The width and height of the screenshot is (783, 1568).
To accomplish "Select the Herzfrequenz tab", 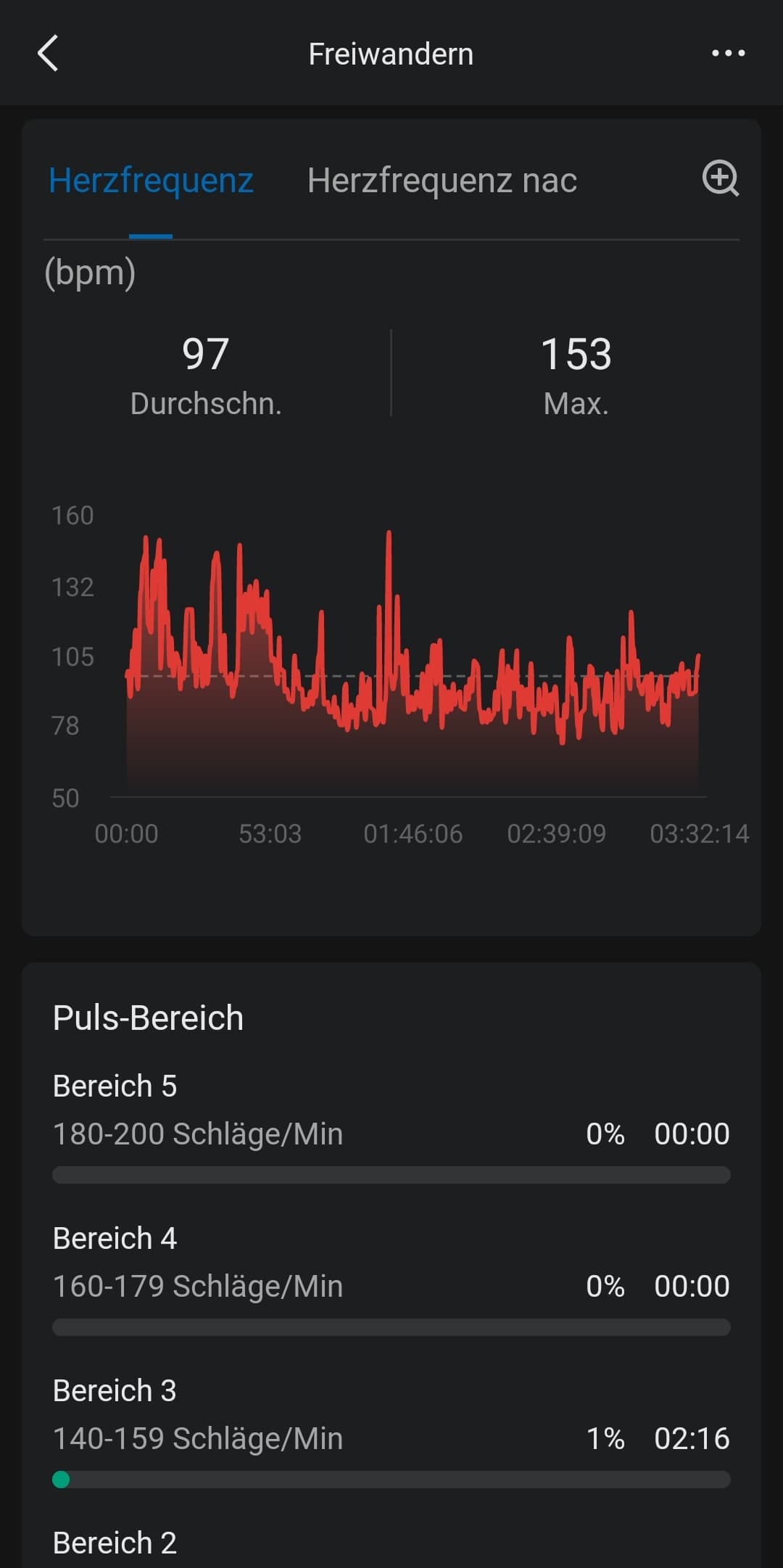I will [x=151, y=181].
